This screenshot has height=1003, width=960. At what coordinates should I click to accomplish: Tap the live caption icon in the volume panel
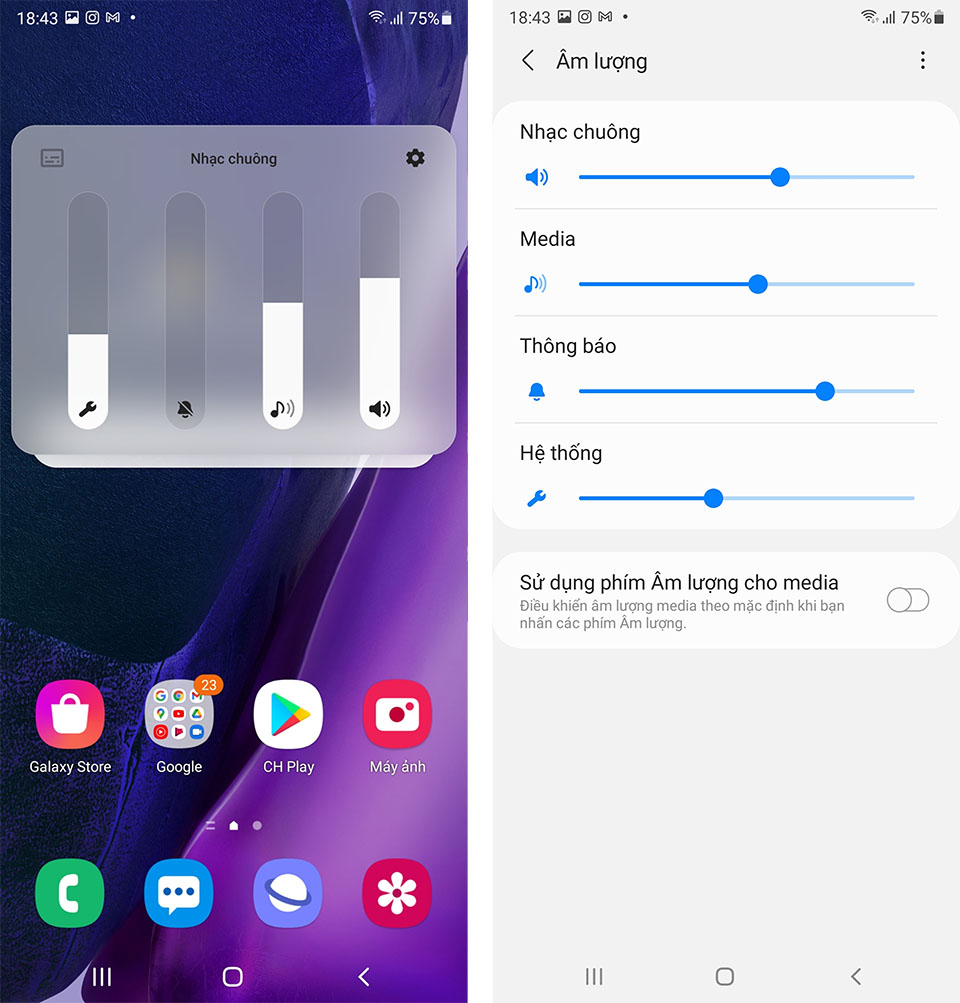click(52, 158)
